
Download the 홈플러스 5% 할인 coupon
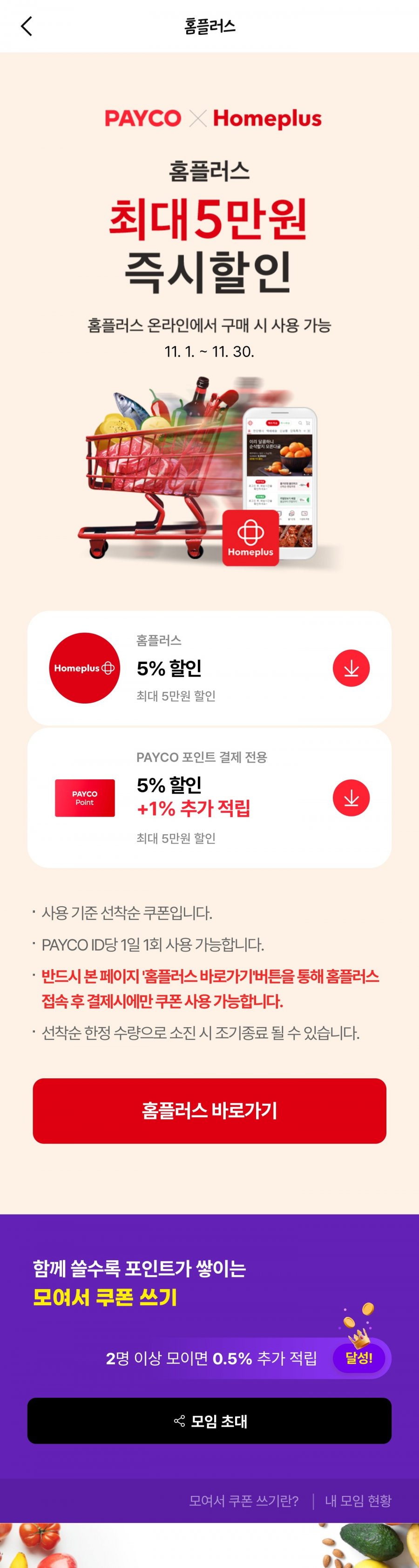coord(351,668)
